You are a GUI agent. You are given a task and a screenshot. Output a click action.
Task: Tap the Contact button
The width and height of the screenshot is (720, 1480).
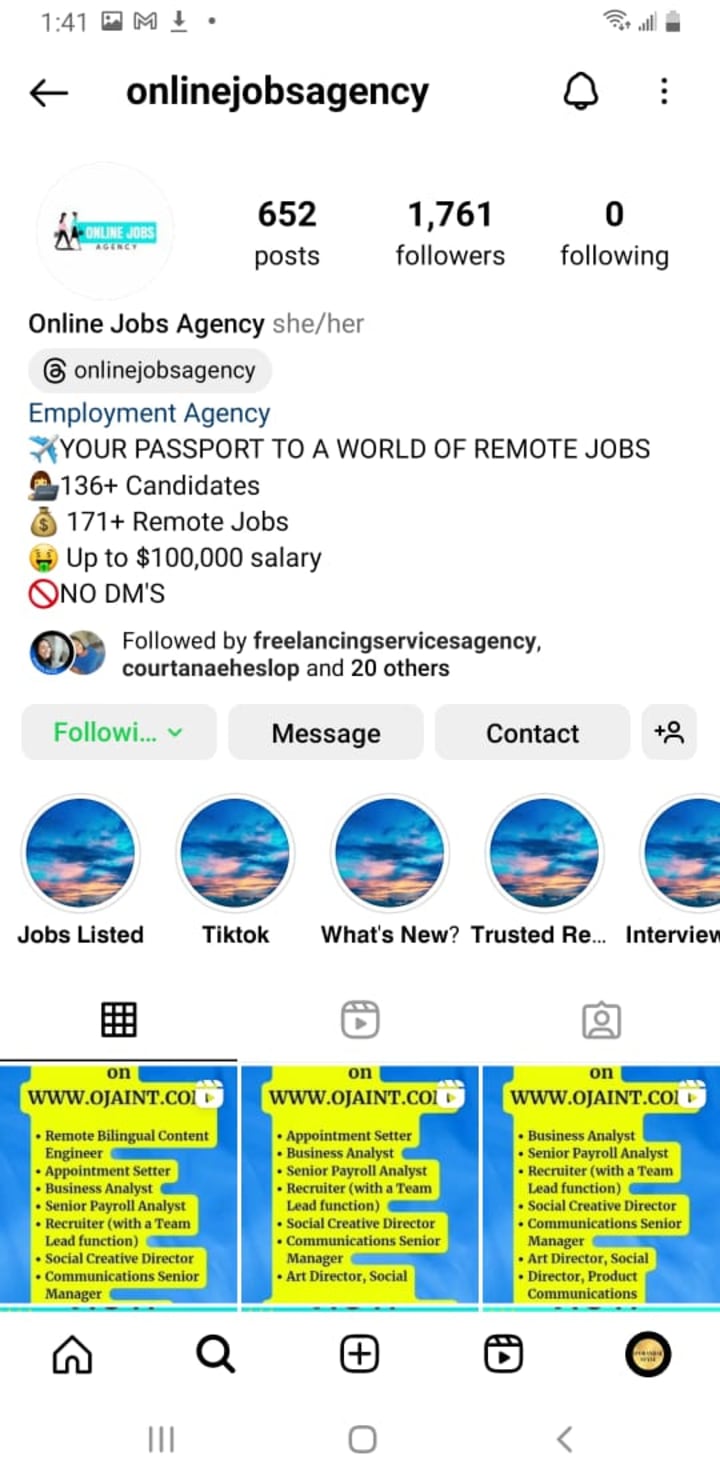[x=532, y=733]
